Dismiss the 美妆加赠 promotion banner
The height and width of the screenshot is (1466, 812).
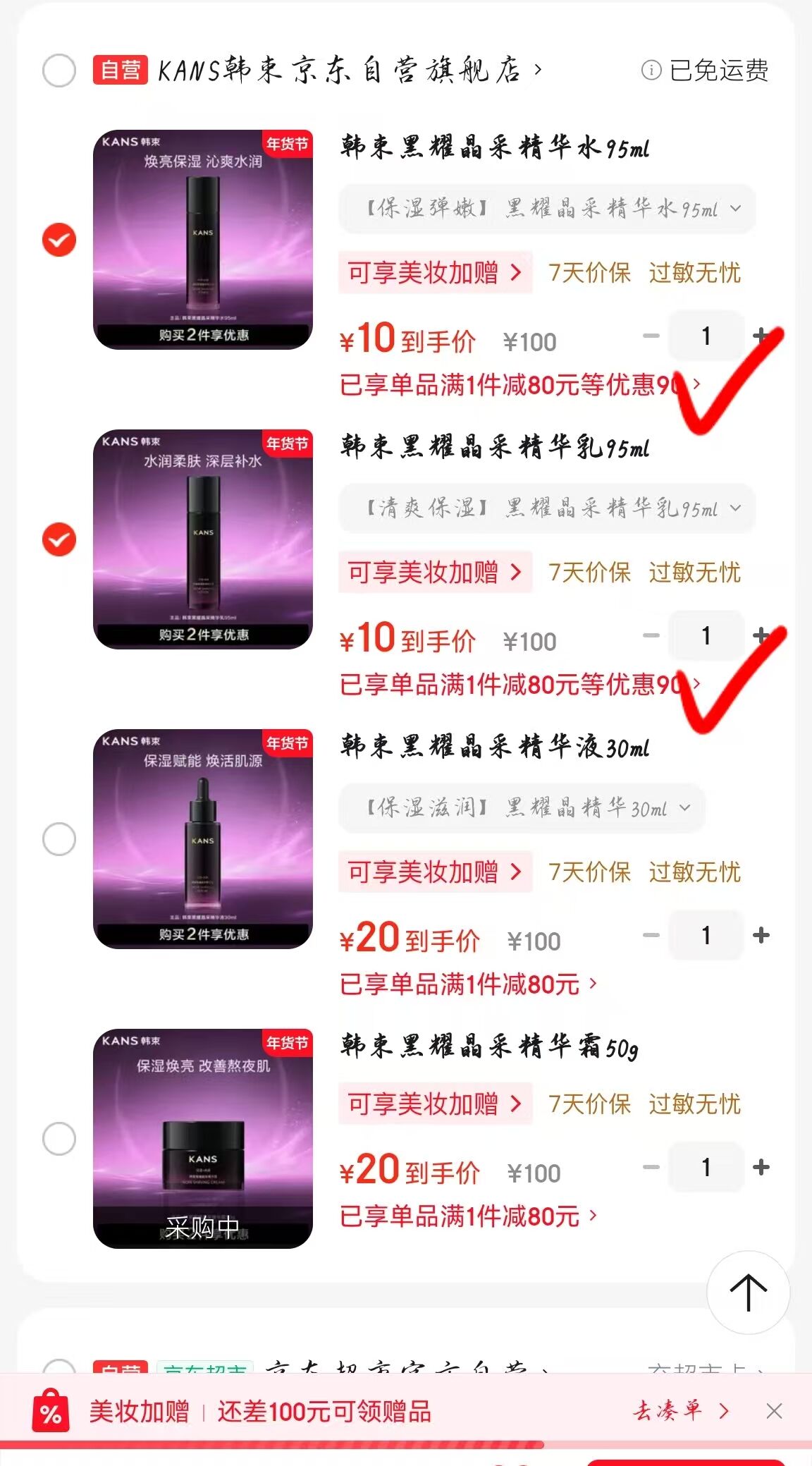pyautogui.click(x=774, y=1411)
